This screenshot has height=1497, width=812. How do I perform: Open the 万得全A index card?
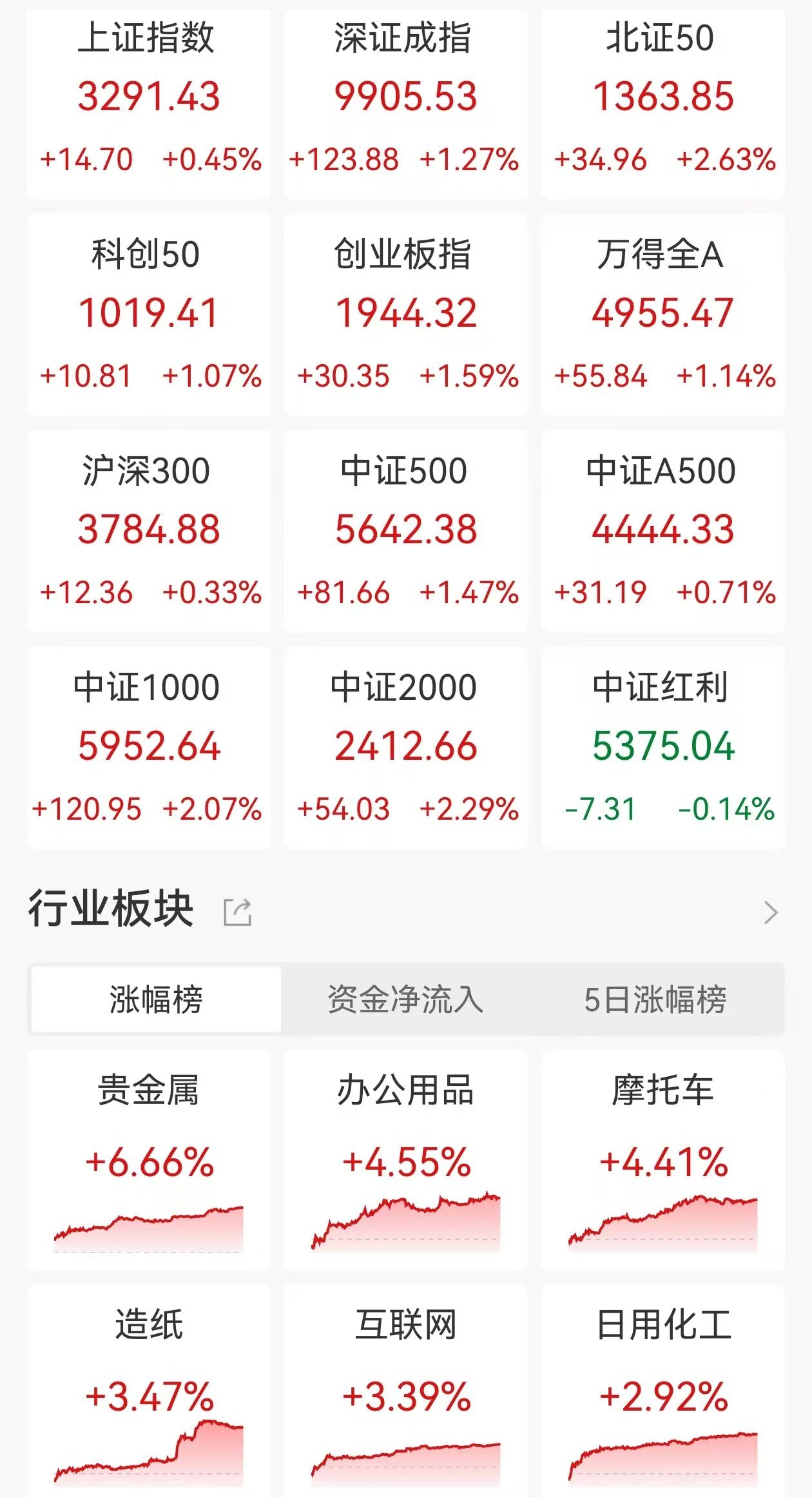(662, 314)
